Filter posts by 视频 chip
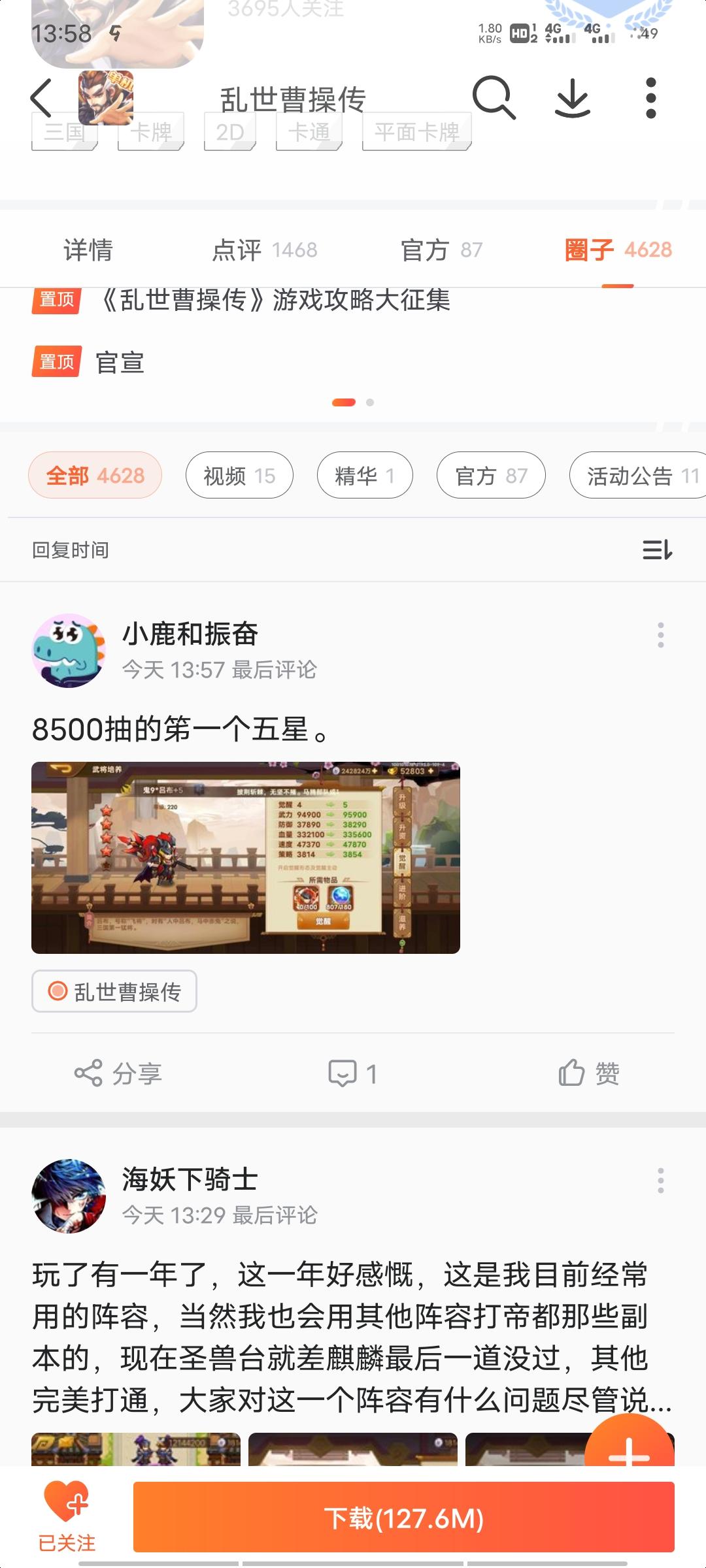 [239, 476]
